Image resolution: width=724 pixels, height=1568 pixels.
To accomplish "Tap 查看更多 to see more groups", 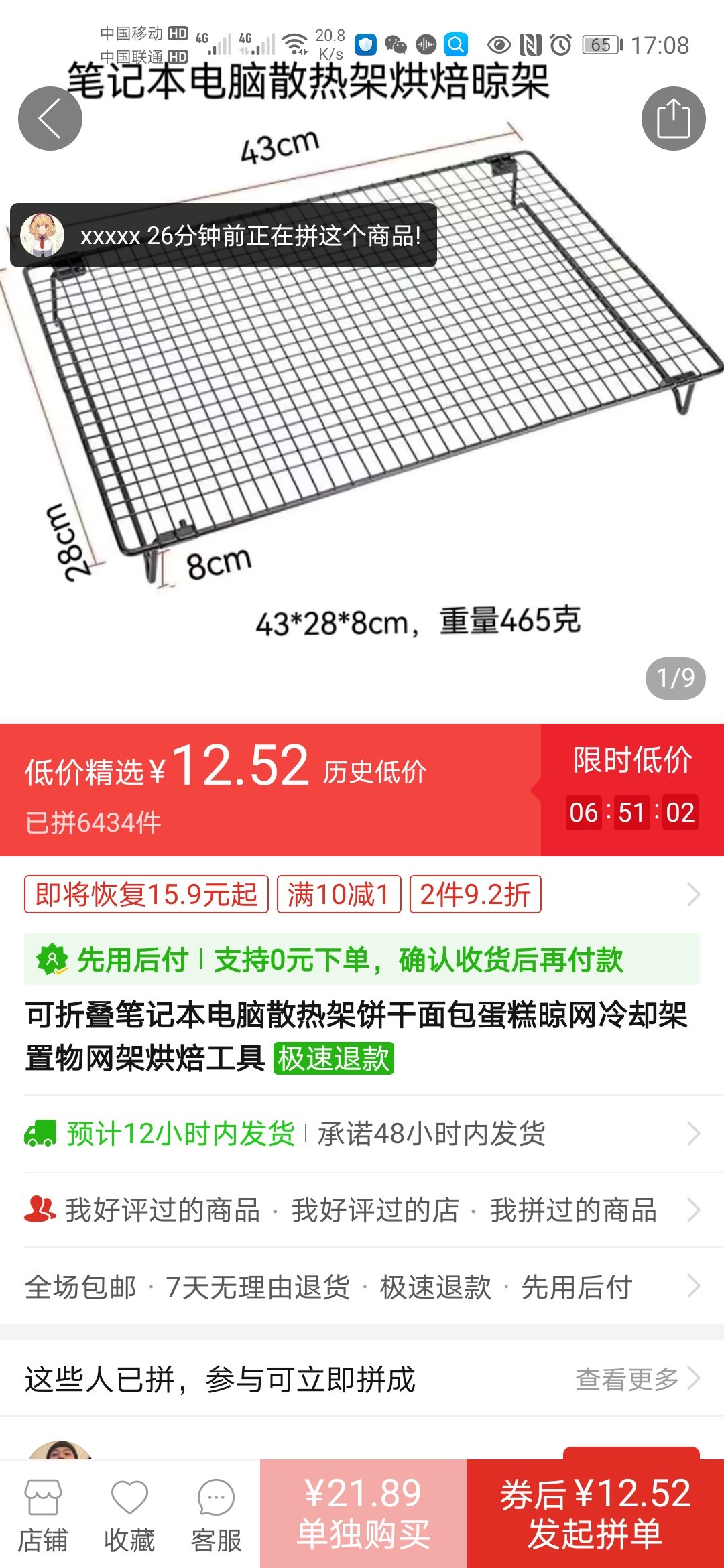I will [637, 1379].
